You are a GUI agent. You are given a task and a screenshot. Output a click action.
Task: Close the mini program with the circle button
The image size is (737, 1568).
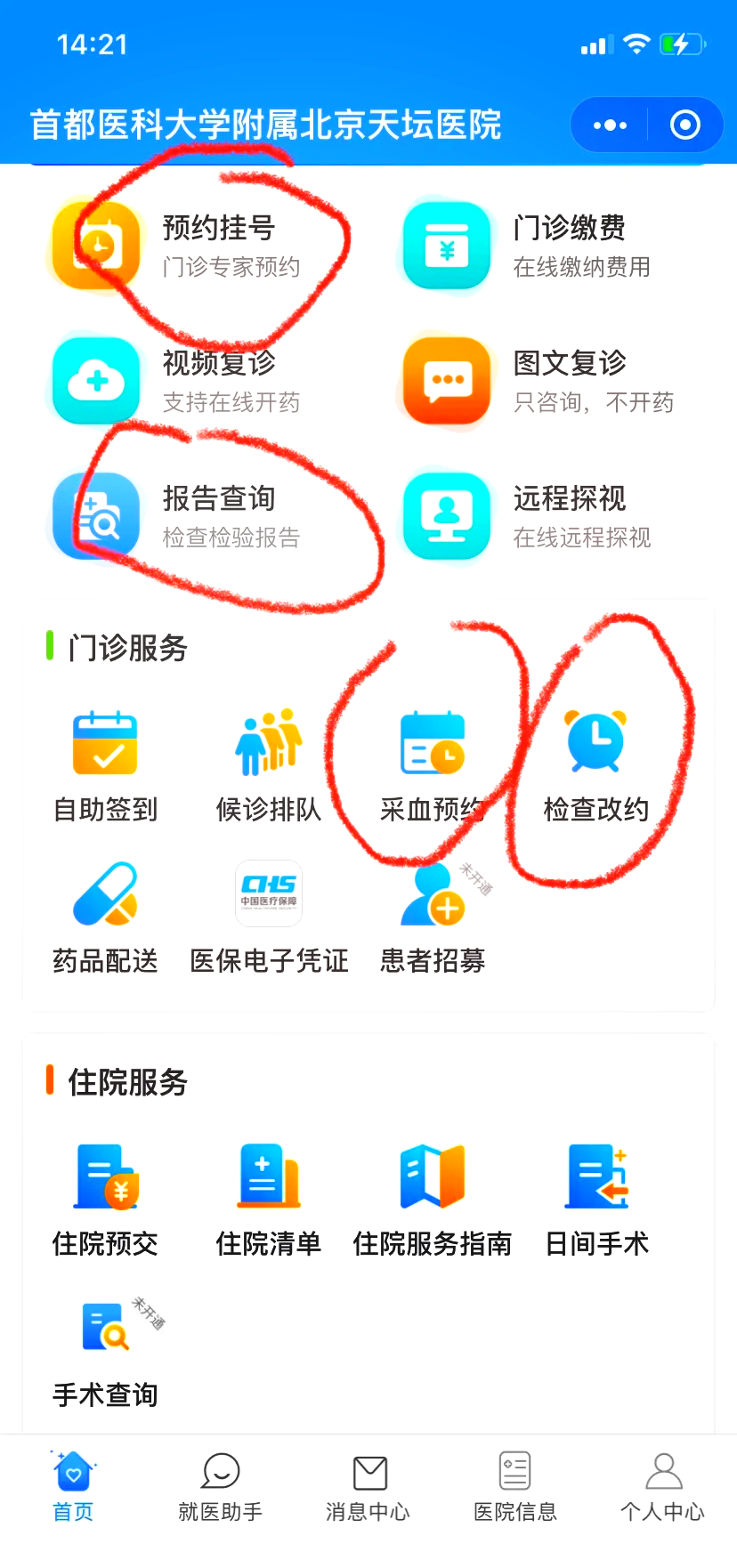(684, 125)
